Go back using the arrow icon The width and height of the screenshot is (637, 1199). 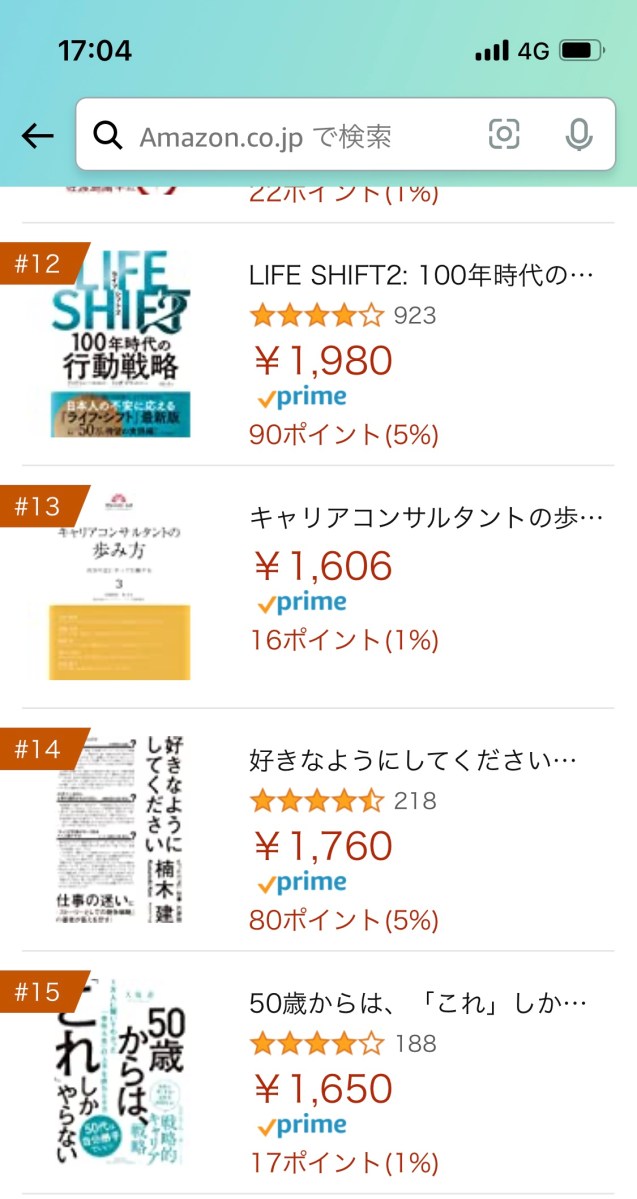pos(37,136)
